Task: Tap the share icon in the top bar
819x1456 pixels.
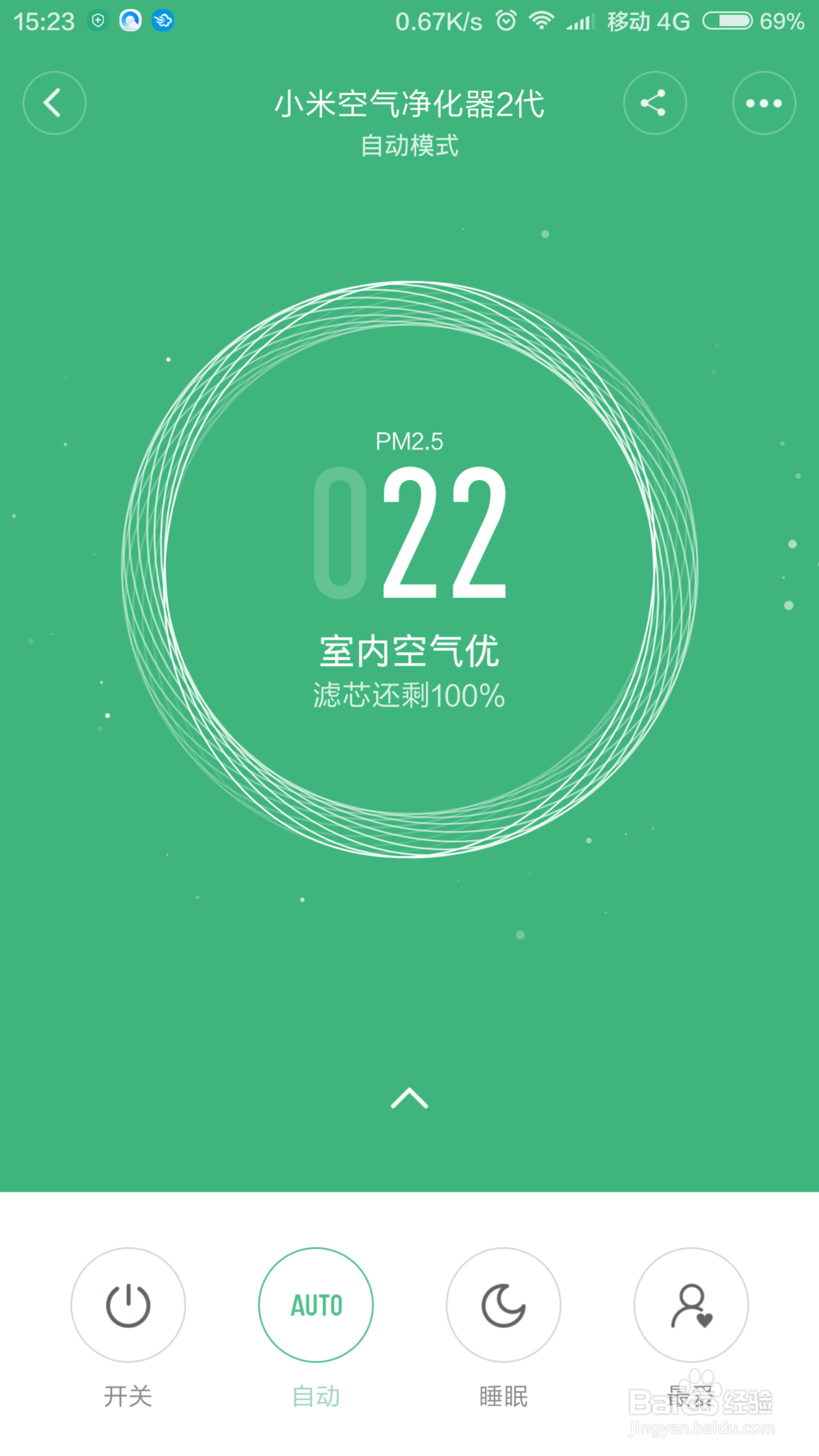Action: [654, 103]
